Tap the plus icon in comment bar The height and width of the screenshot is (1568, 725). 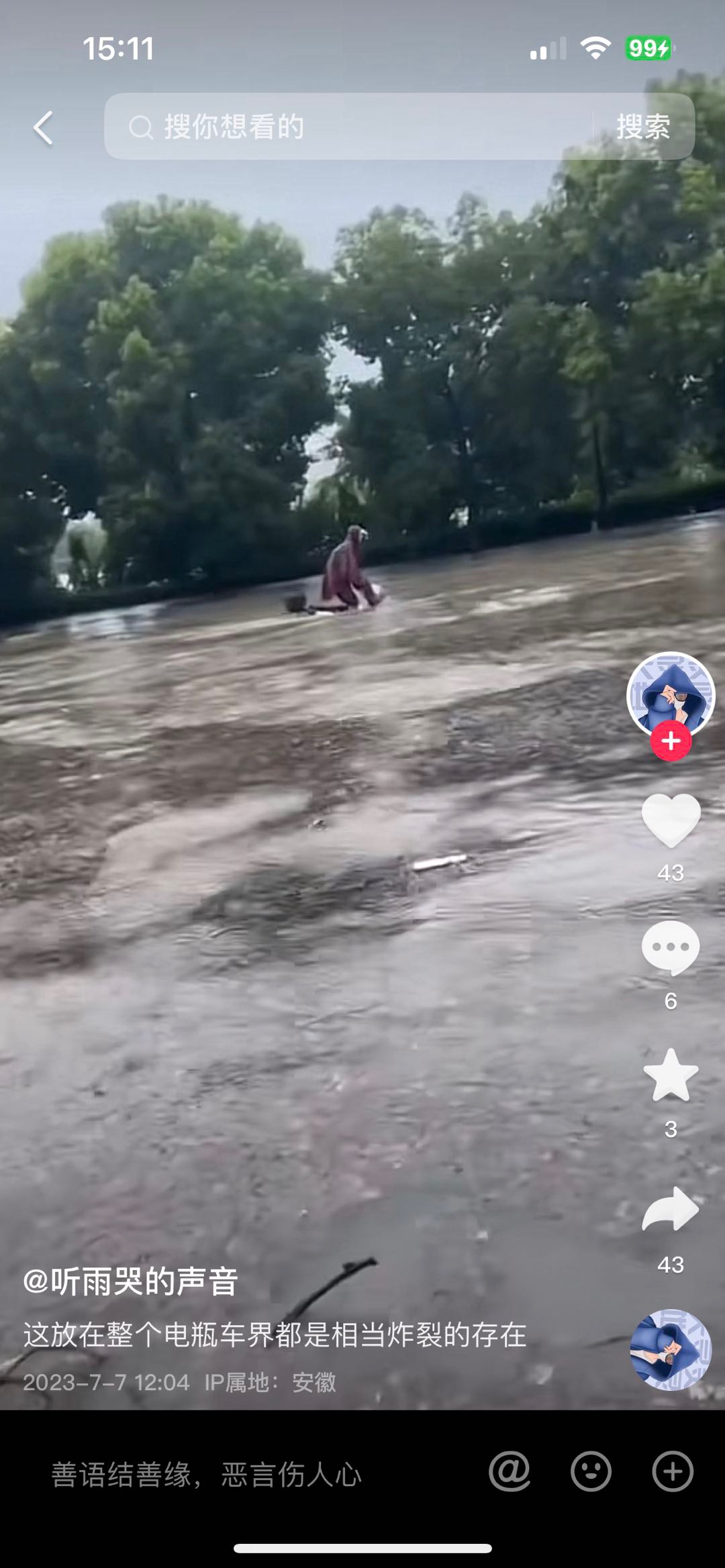click(673, 1472)
